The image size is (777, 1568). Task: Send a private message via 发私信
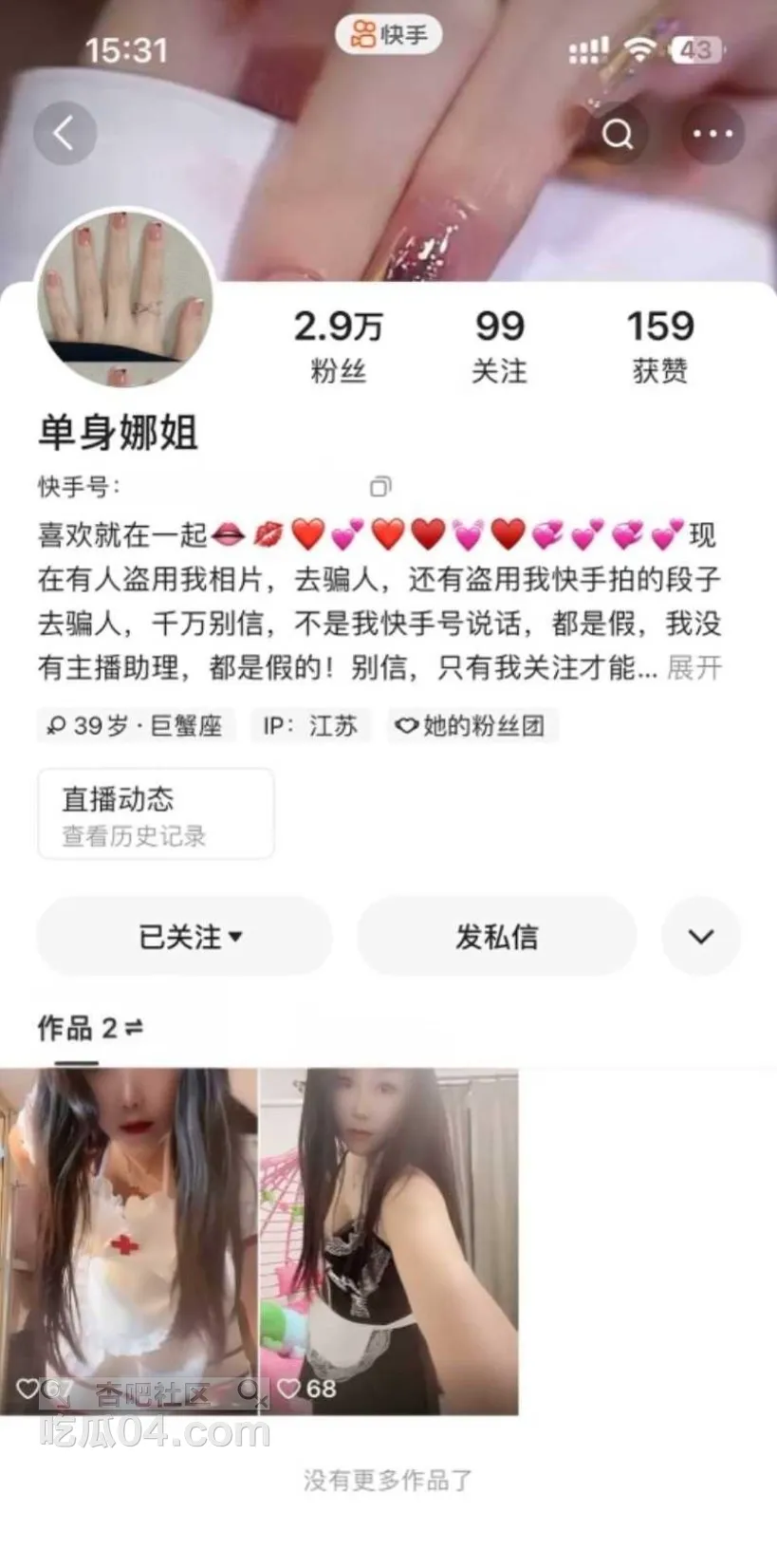click(x=496, y=937)
